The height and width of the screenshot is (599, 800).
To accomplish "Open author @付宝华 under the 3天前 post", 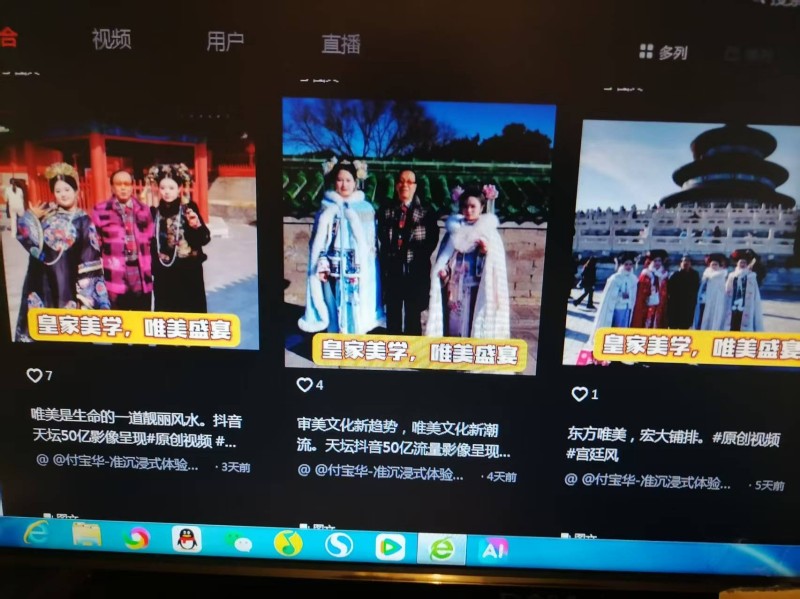I will 125,464.
